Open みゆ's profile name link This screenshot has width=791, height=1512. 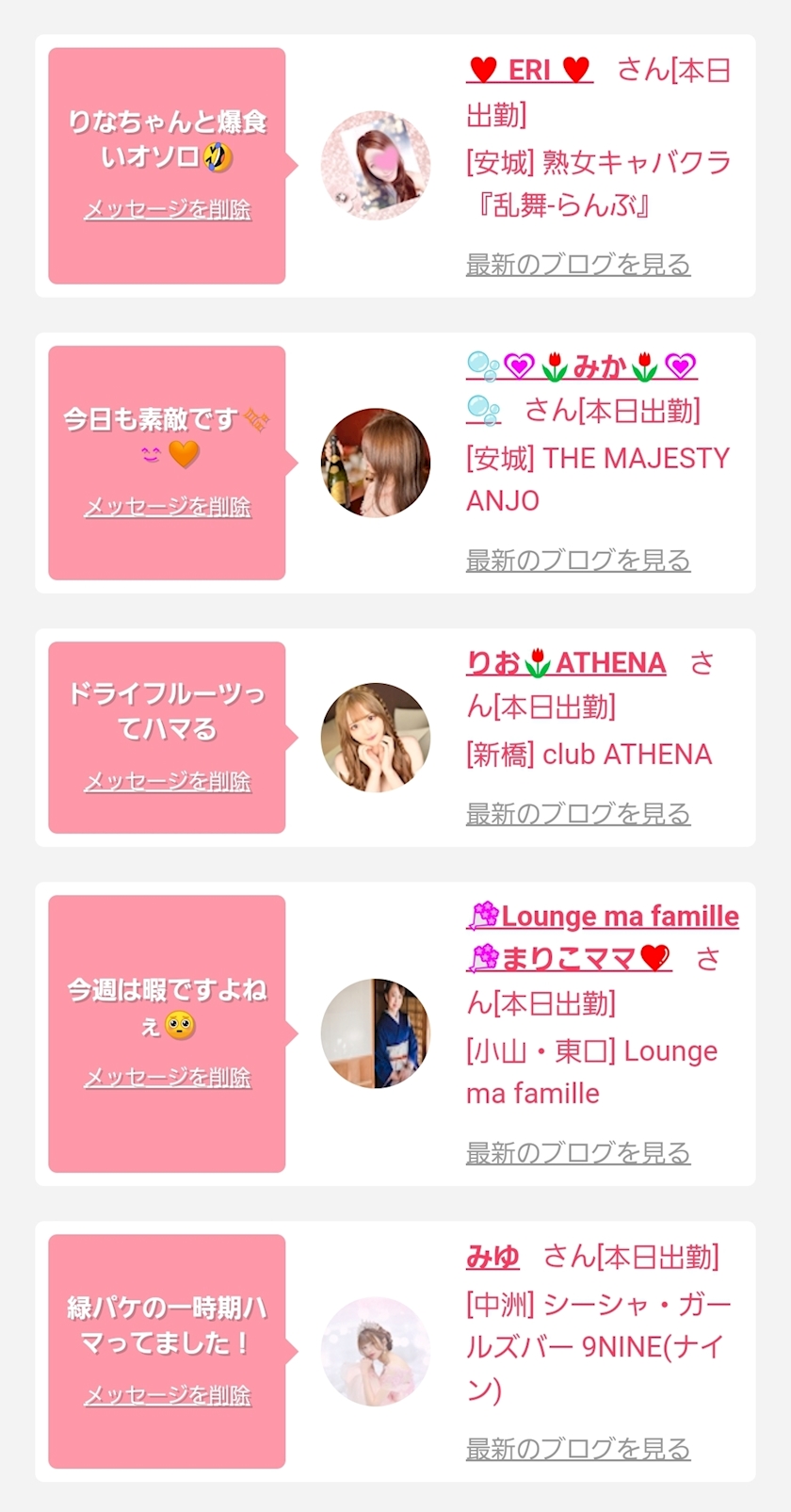point(492,1256)
